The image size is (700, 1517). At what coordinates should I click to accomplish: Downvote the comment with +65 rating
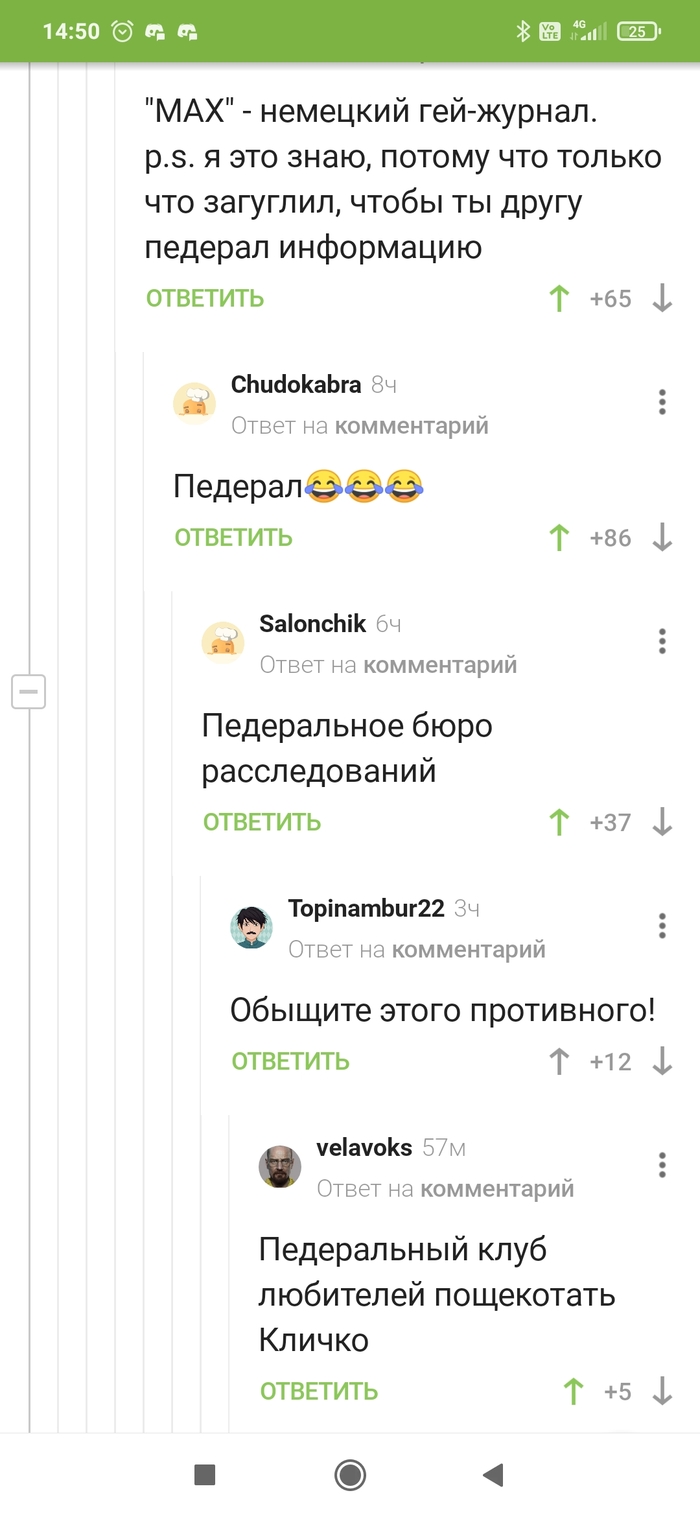click(662, 298)
